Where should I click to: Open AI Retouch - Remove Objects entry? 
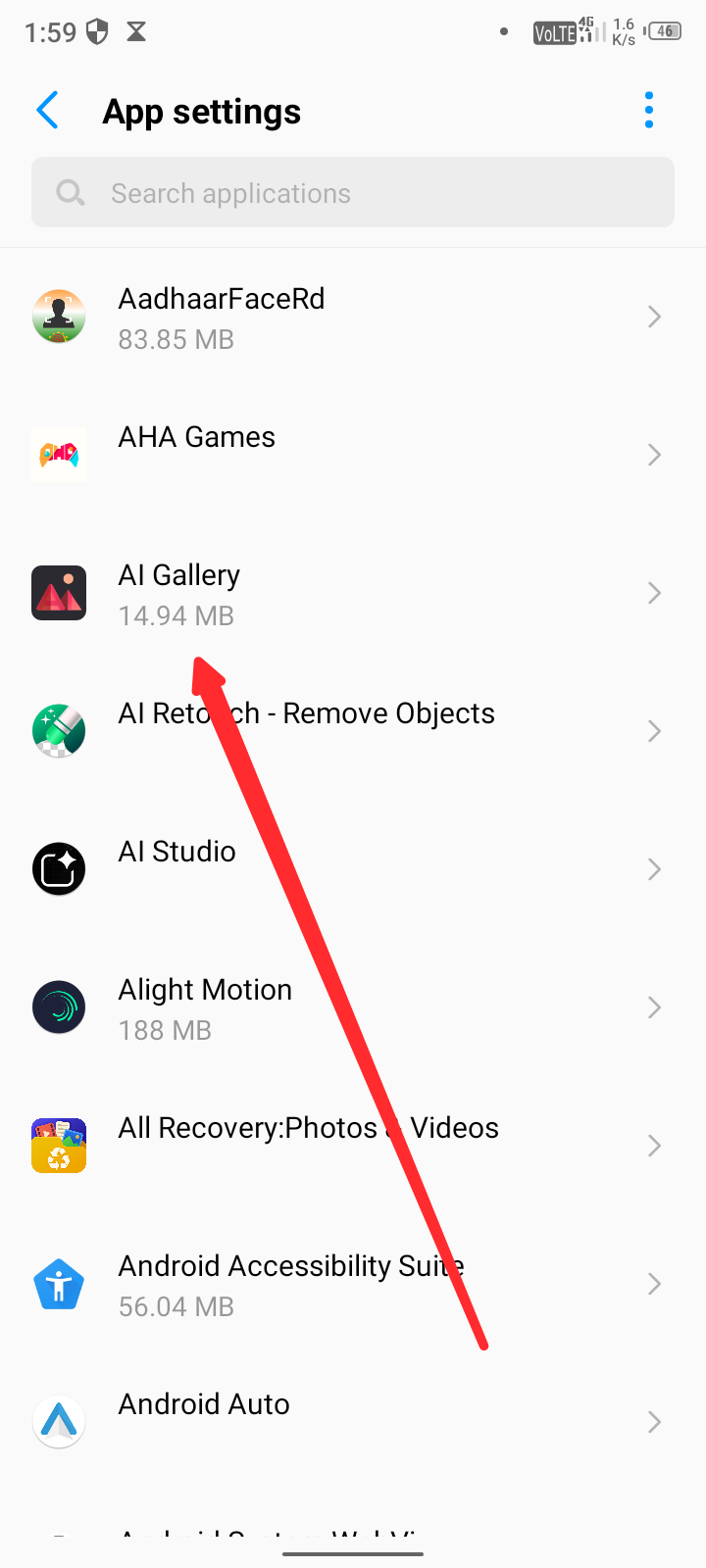coord(353,731)
